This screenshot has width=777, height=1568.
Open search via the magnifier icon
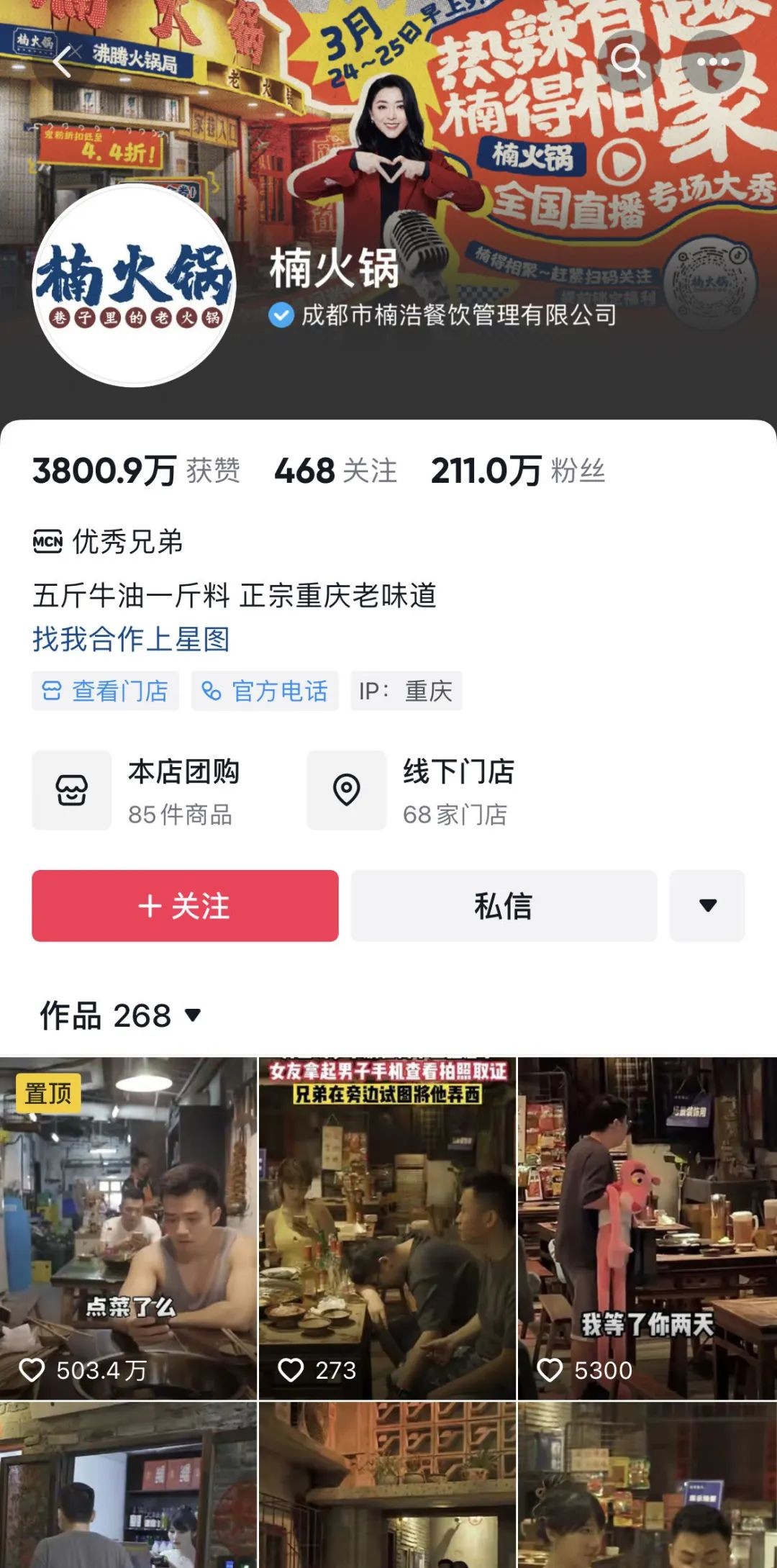pyautogui.click(x=628, y=62)
